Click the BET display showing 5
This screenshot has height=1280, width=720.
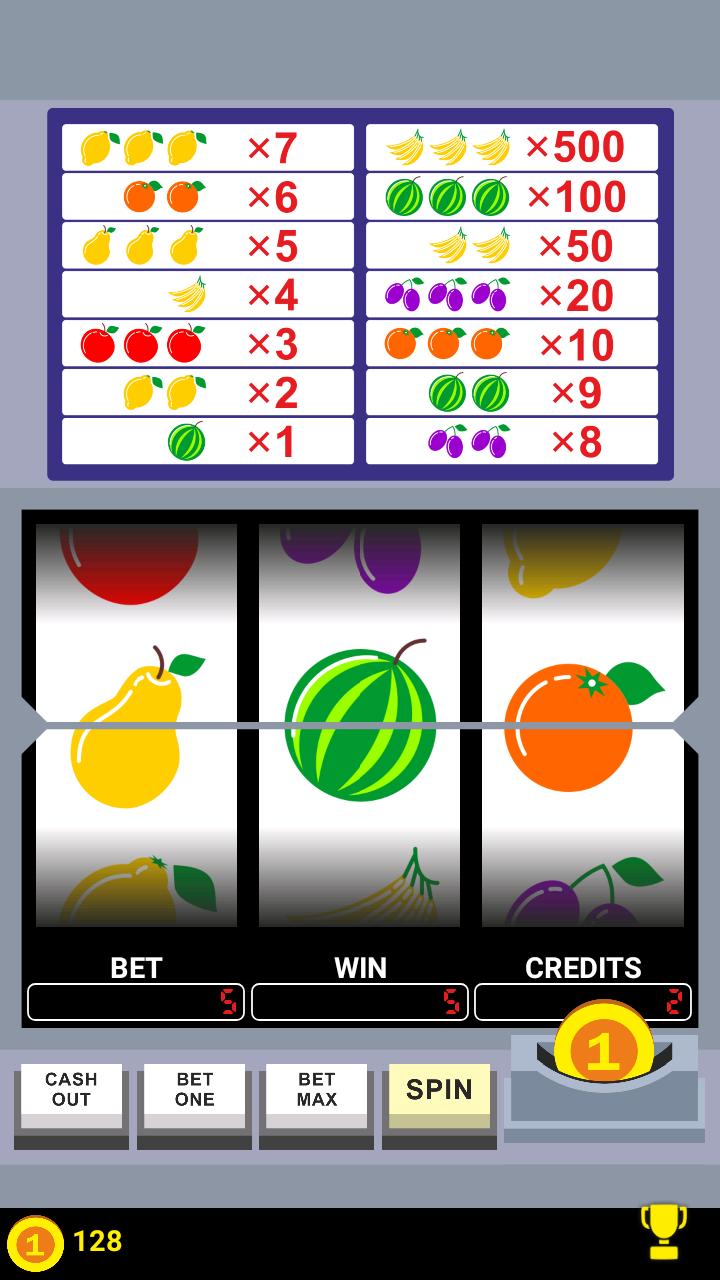[x=136, y=1001]
